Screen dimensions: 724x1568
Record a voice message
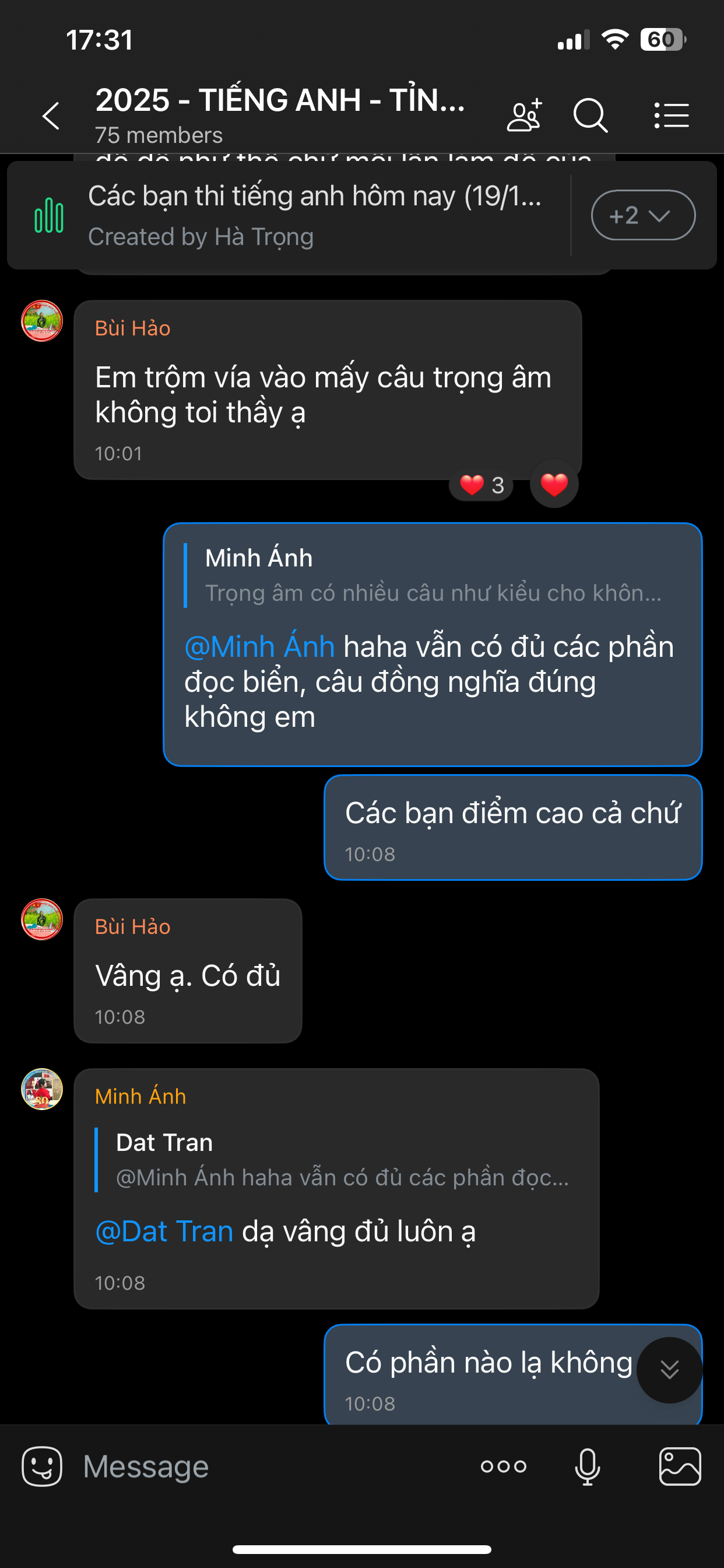point(587,1466)
